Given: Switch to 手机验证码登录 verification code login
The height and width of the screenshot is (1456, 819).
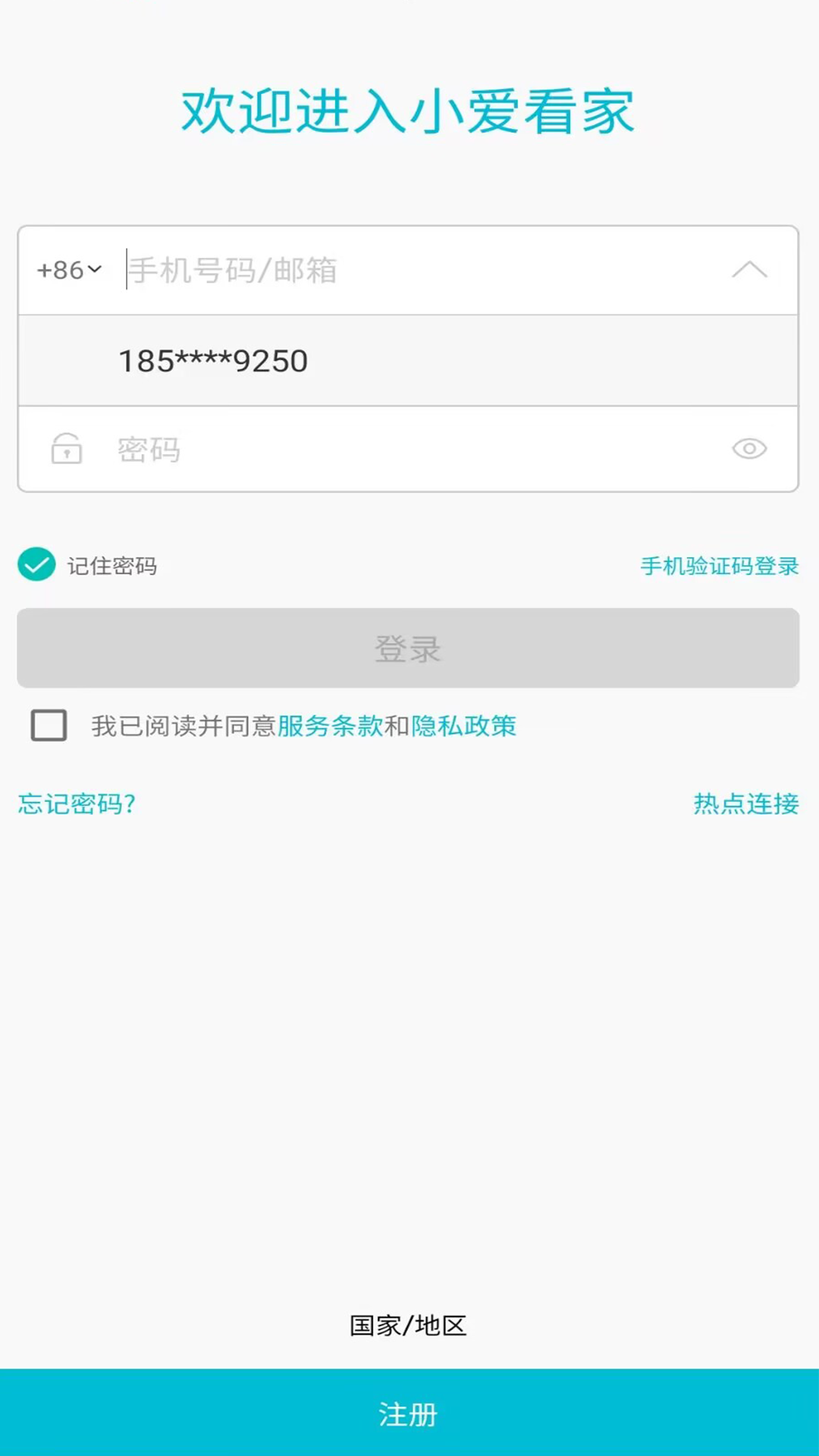Looking at the screenshot, I should point(719,565).
